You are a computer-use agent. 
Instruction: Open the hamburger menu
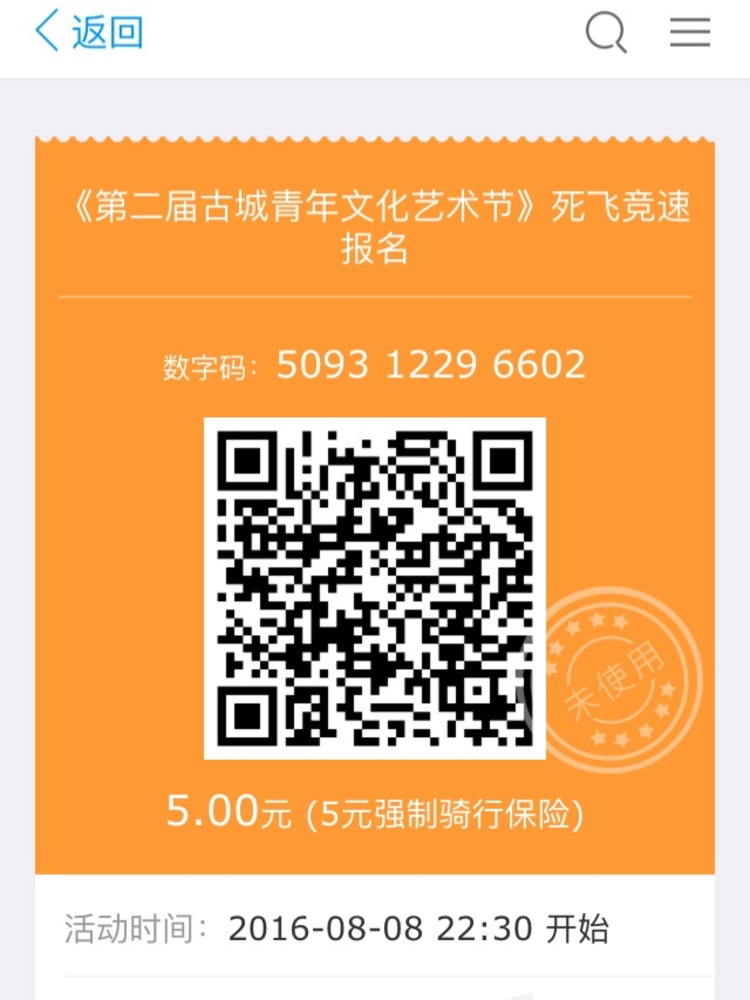(x=690, y=33)
